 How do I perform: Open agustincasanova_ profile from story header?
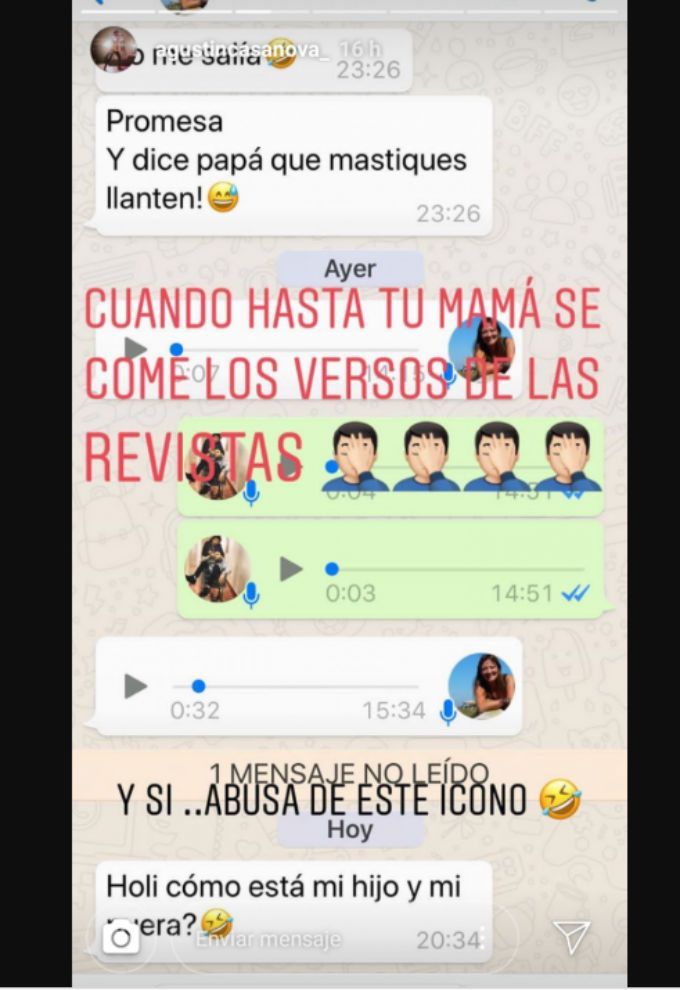coord(226,48)
